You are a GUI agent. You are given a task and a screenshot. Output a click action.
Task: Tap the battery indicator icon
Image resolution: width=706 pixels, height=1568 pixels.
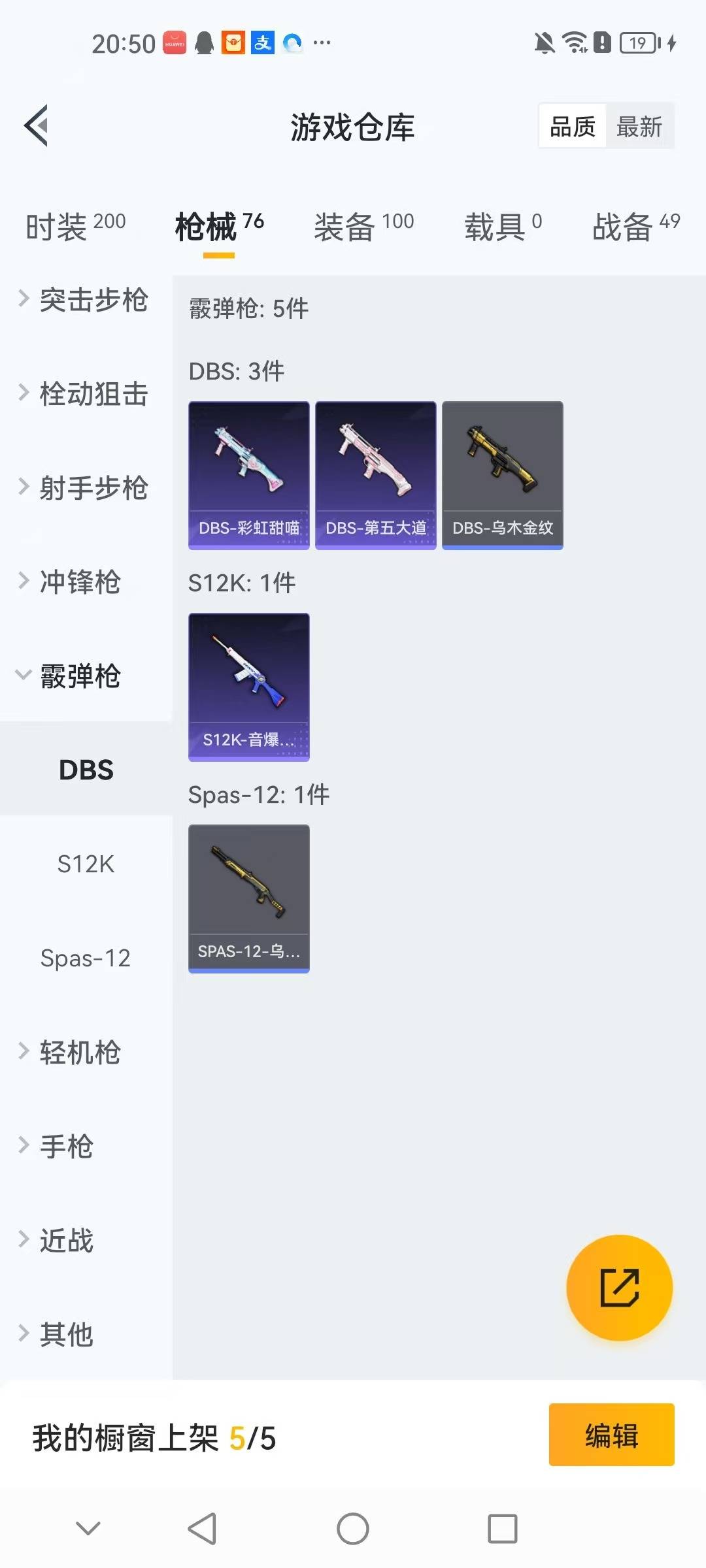(637, 42)
